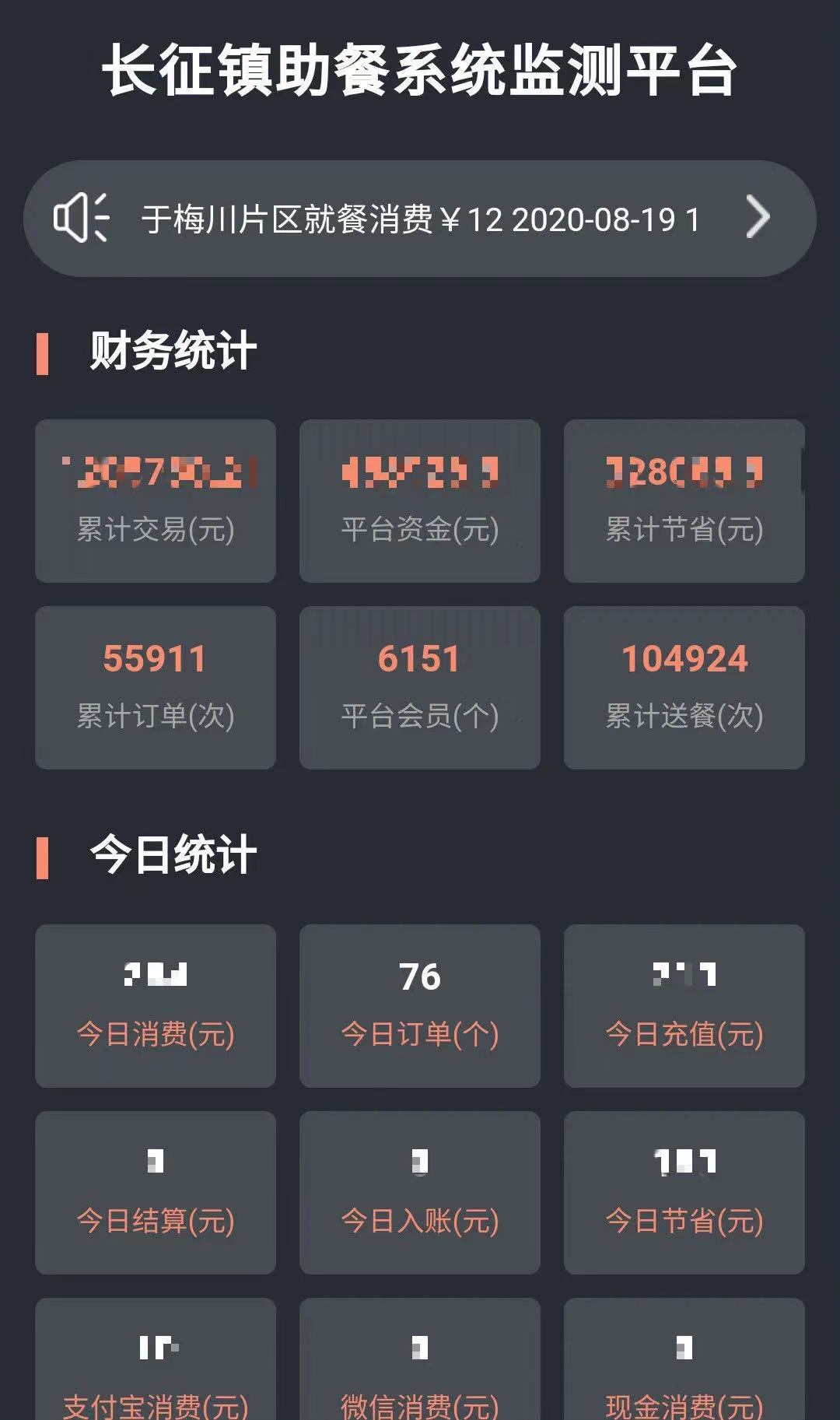Open the 累计节省(元) card
This screenshot has height=1420, width=840.
[684, 501]
